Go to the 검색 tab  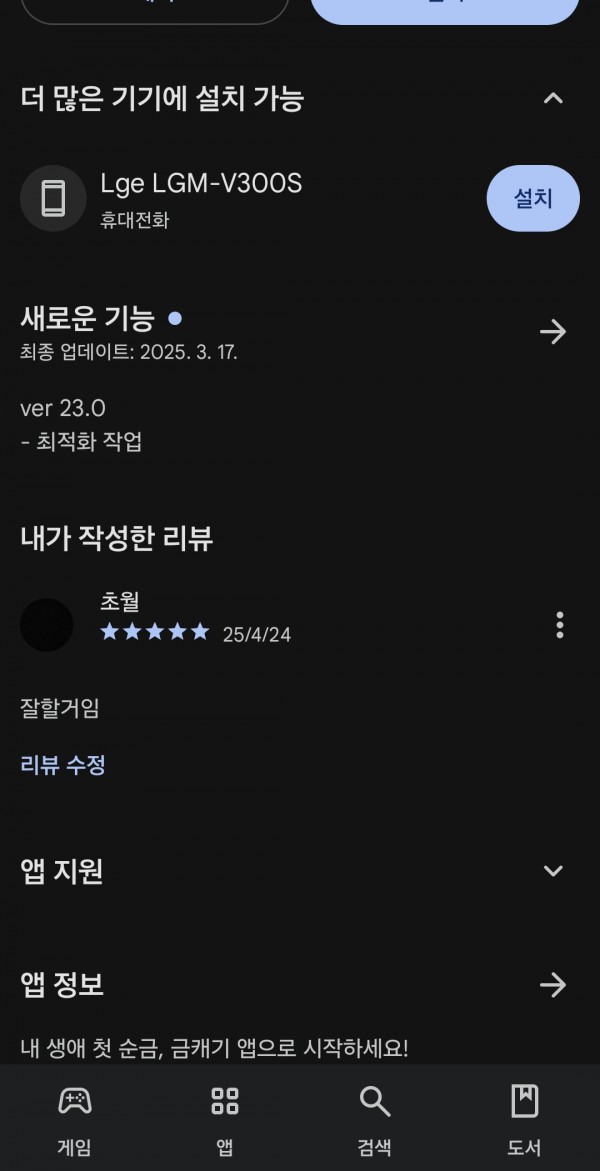click(374, 1119)
